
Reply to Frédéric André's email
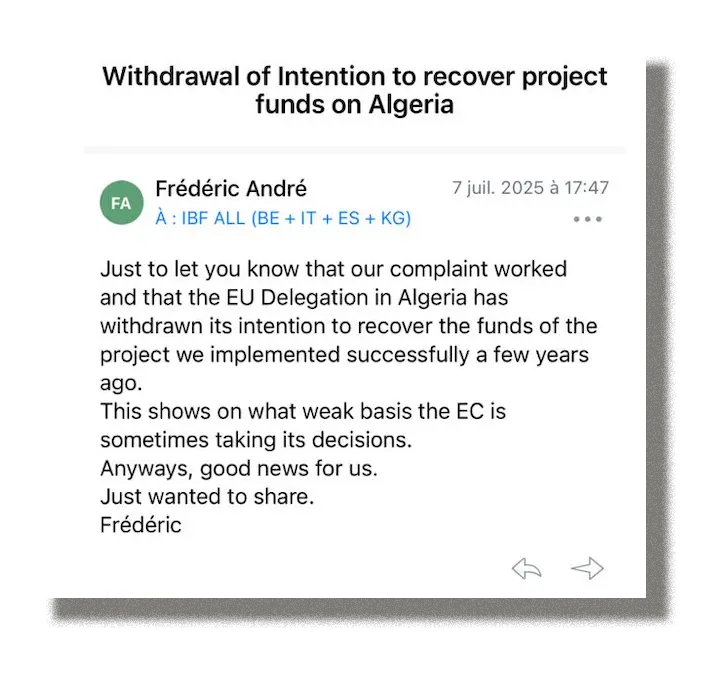(x=526, y=569)
